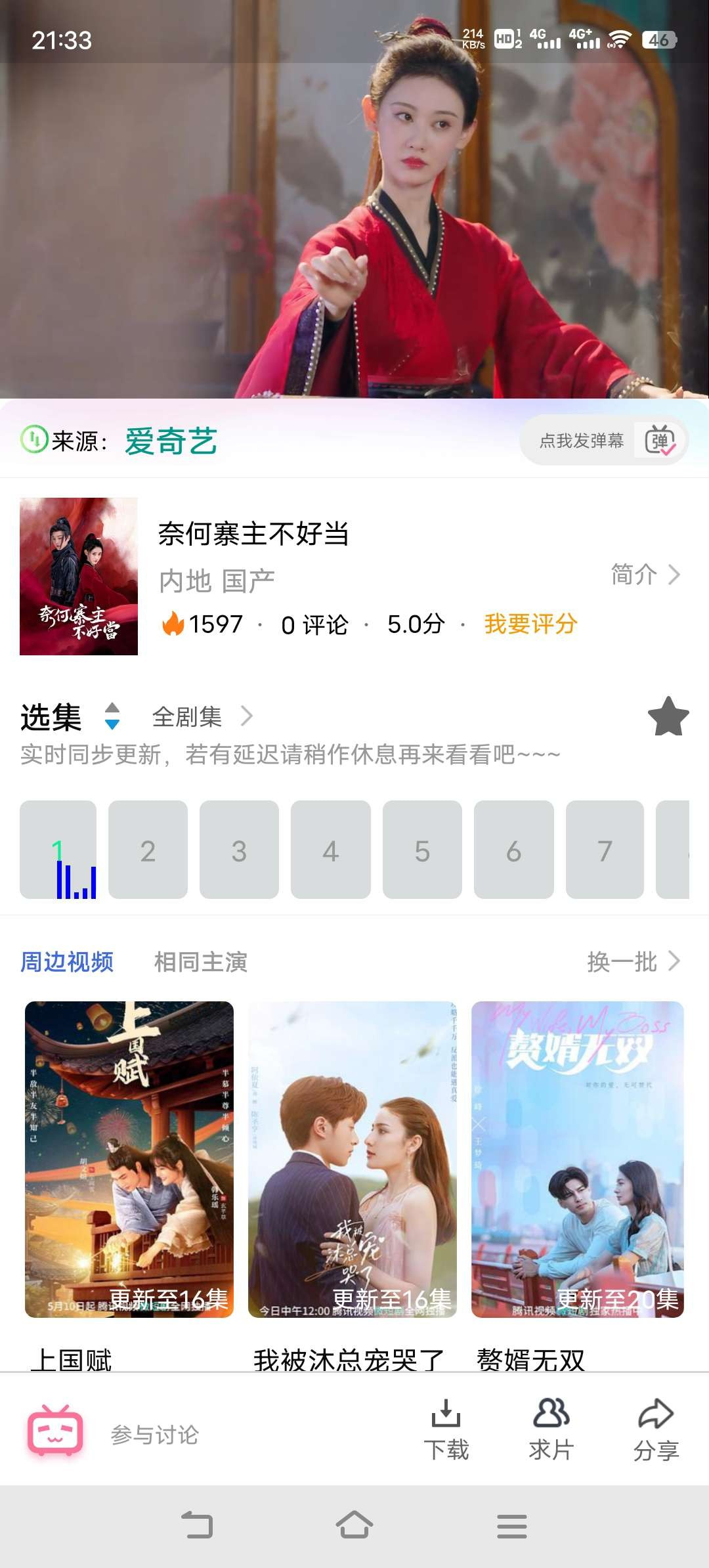
Task: Tap the episode sort arrows icon
Action: [x=112, y=718]
